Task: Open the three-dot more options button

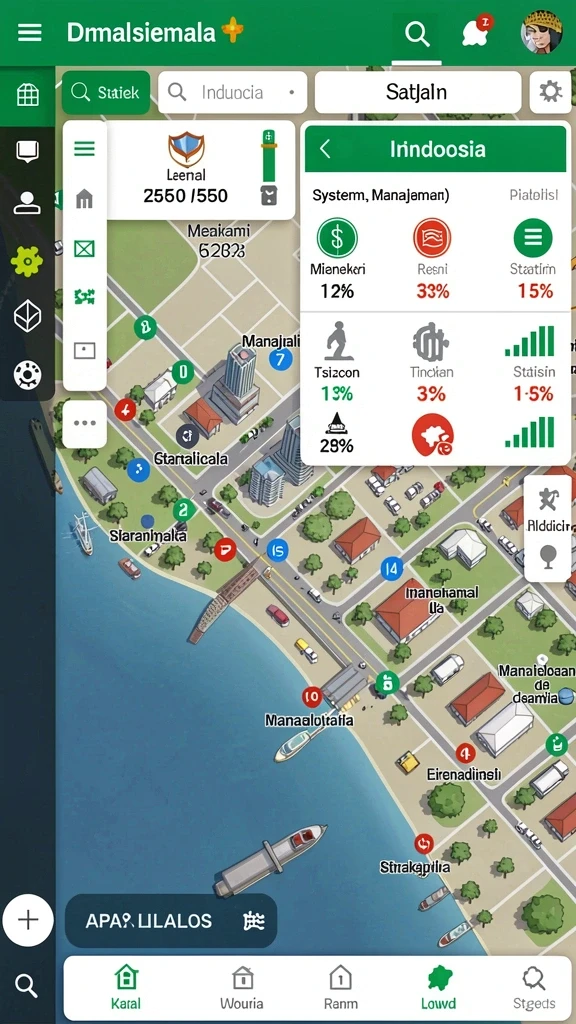Action: click(85, 423)
